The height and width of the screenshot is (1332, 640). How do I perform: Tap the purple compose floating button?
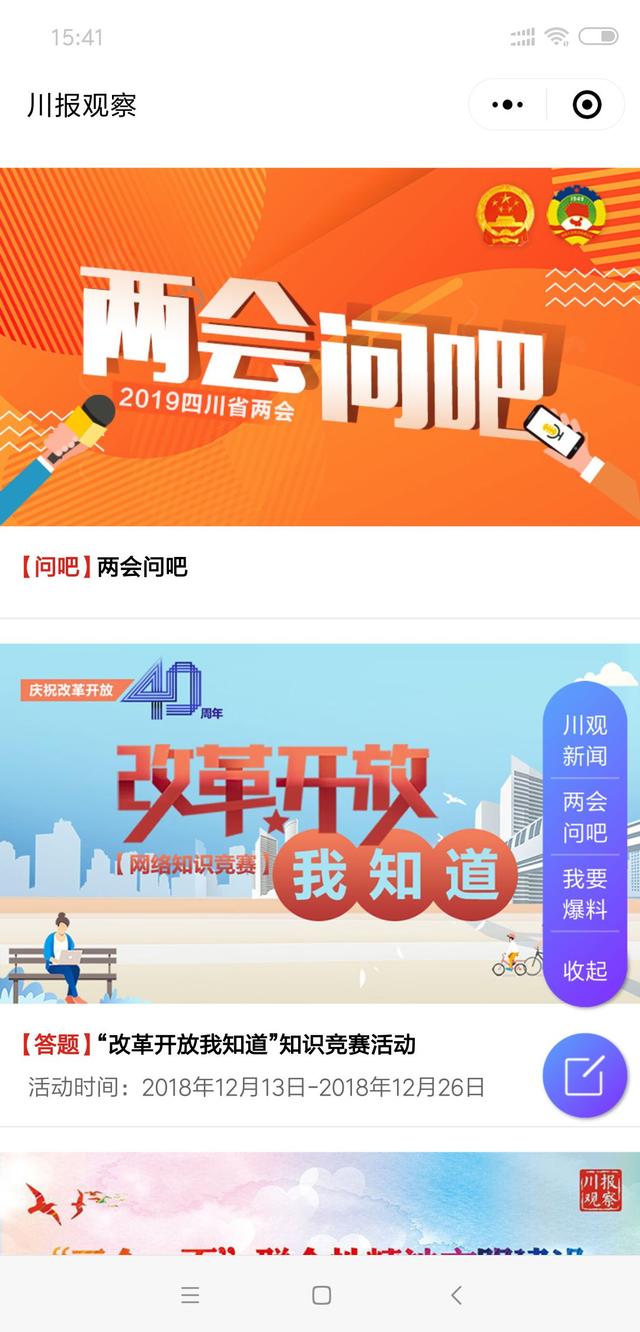click(584, 1076)
